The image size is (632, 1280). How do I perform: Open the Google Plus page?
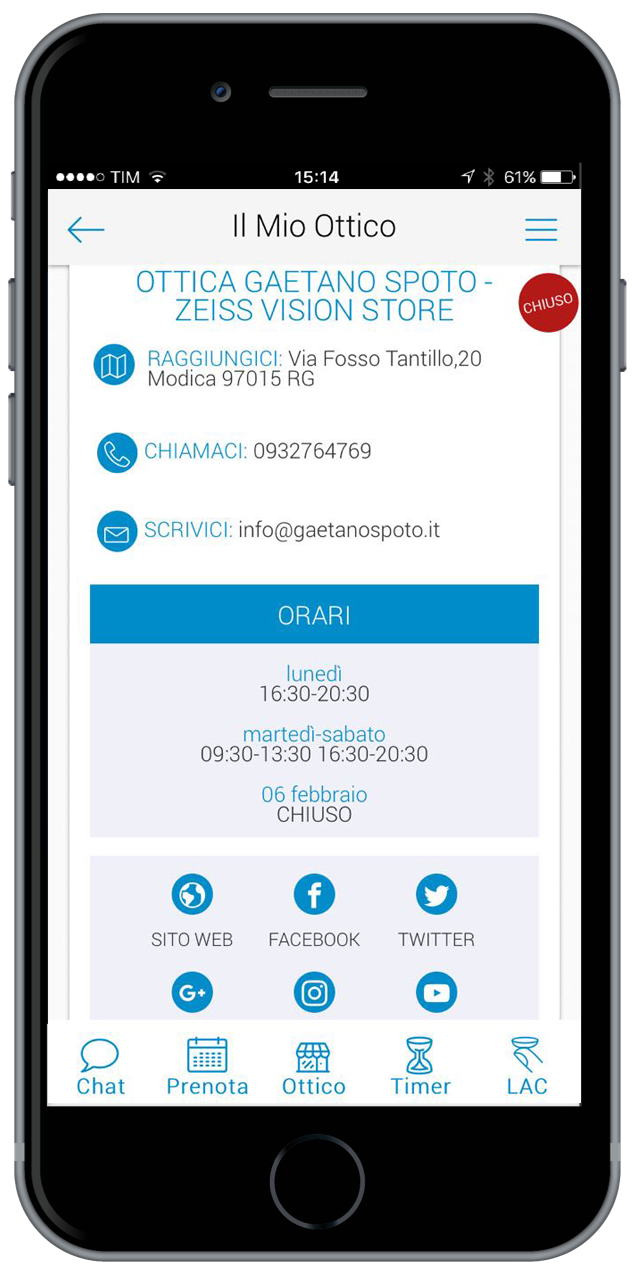[192, 993]
